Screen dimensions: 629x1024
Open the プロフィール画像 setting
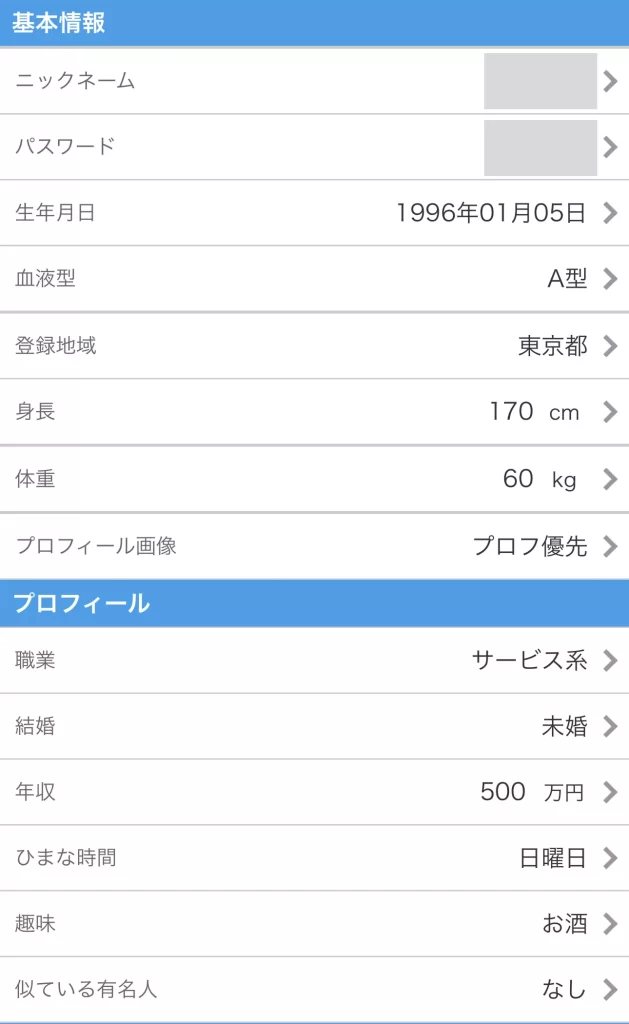(x=314, y=546)
